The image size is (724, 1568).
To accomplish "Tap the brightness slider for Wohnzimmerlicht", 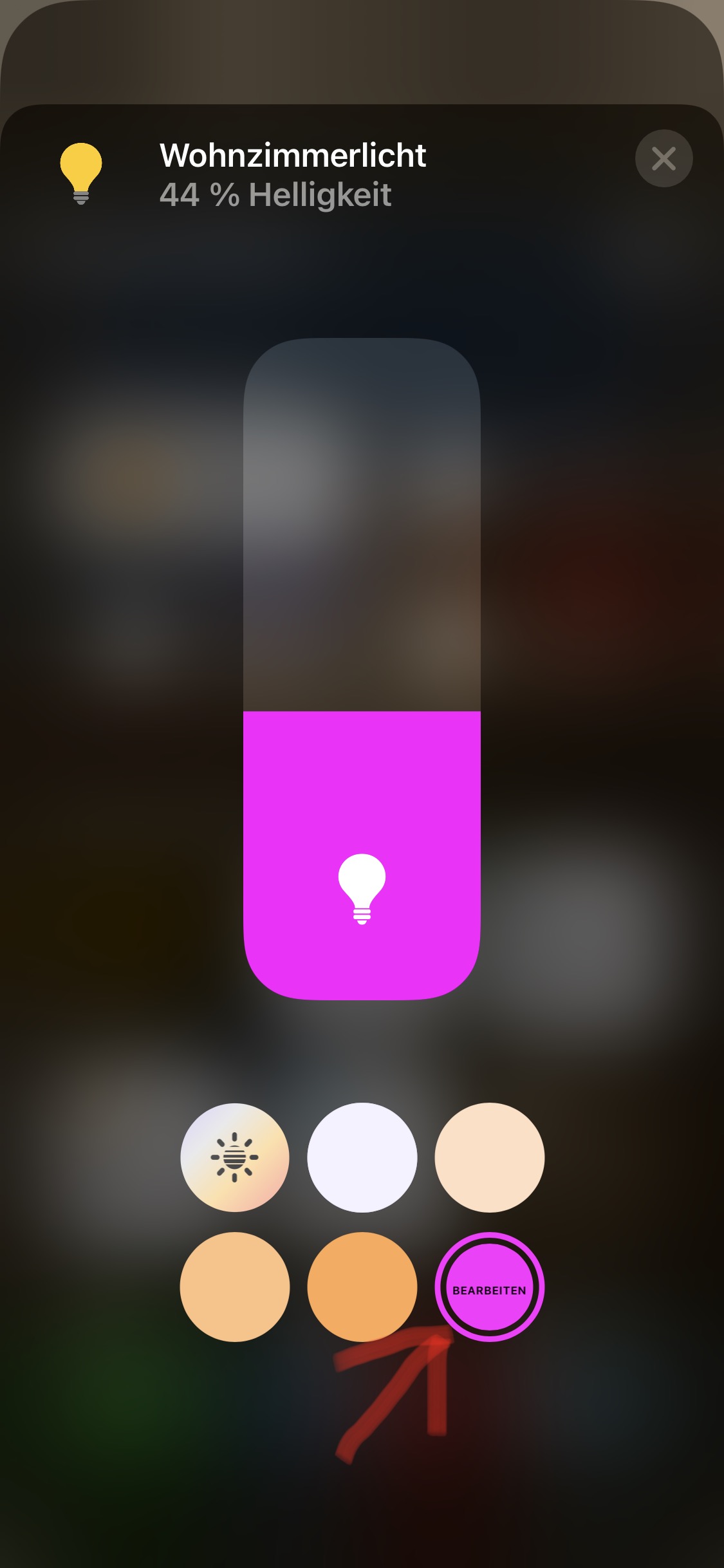I will point(362,668).
